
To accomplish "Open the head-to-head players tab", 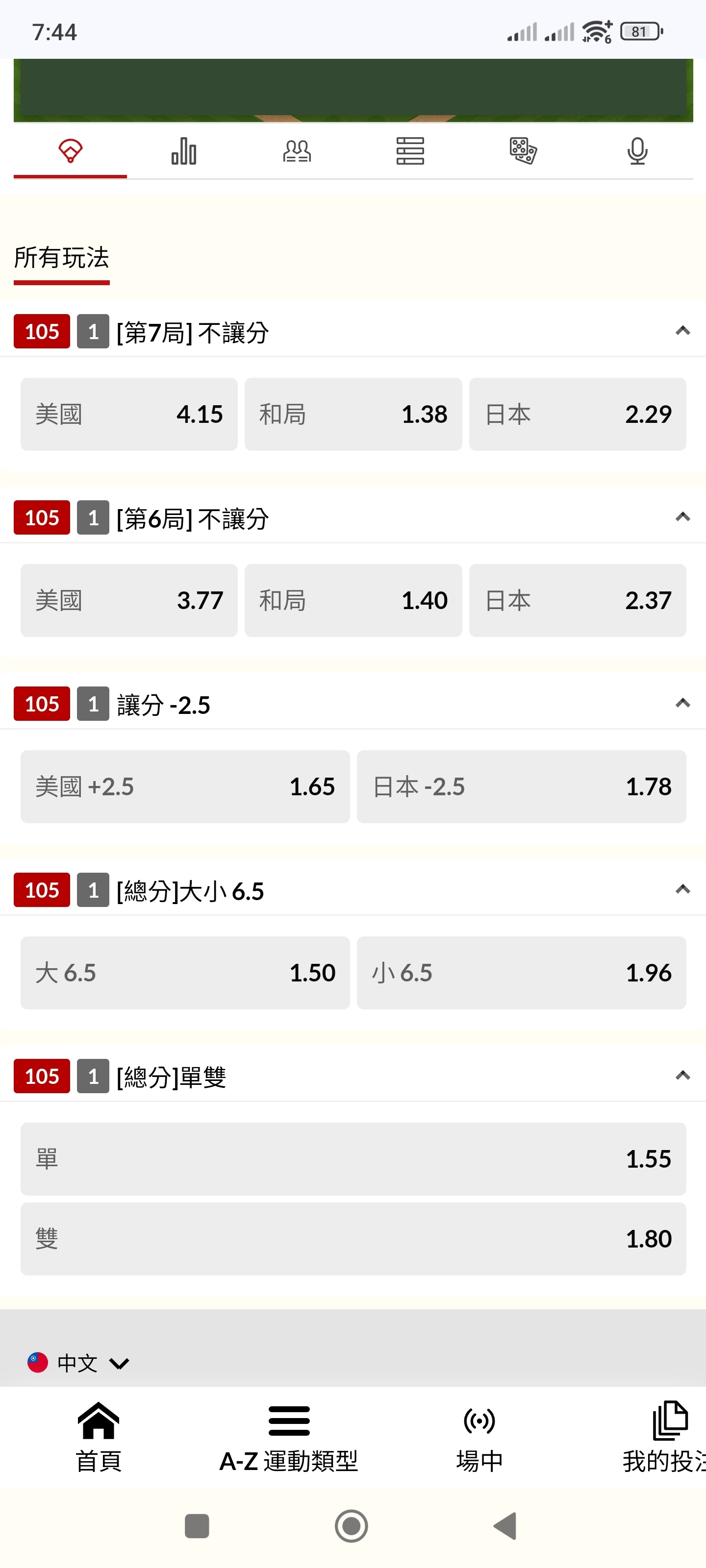I will tap(297, 151).
